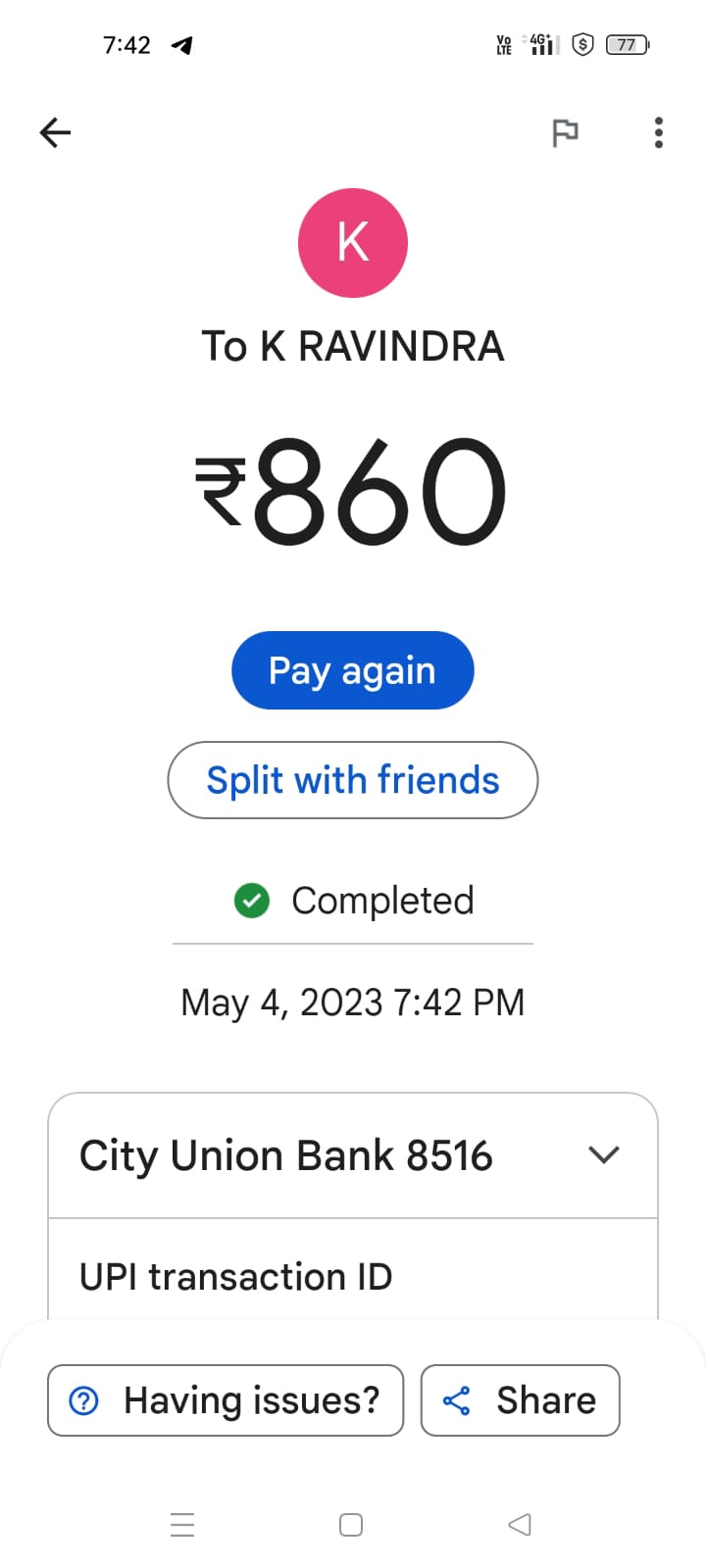Tap the flag icon to report the transaction
The width and height of the screenshot is (706, 1568).
565,132
